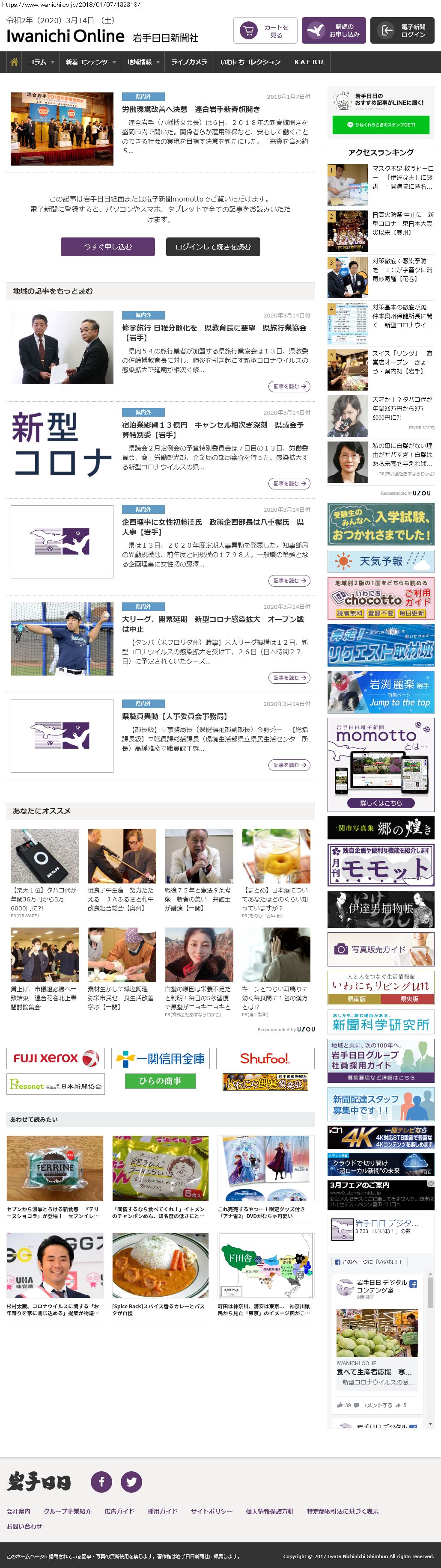This screenshot has width=441, height=1568.
Task: Go to いわにちコレクション
Action: [250, 62]
